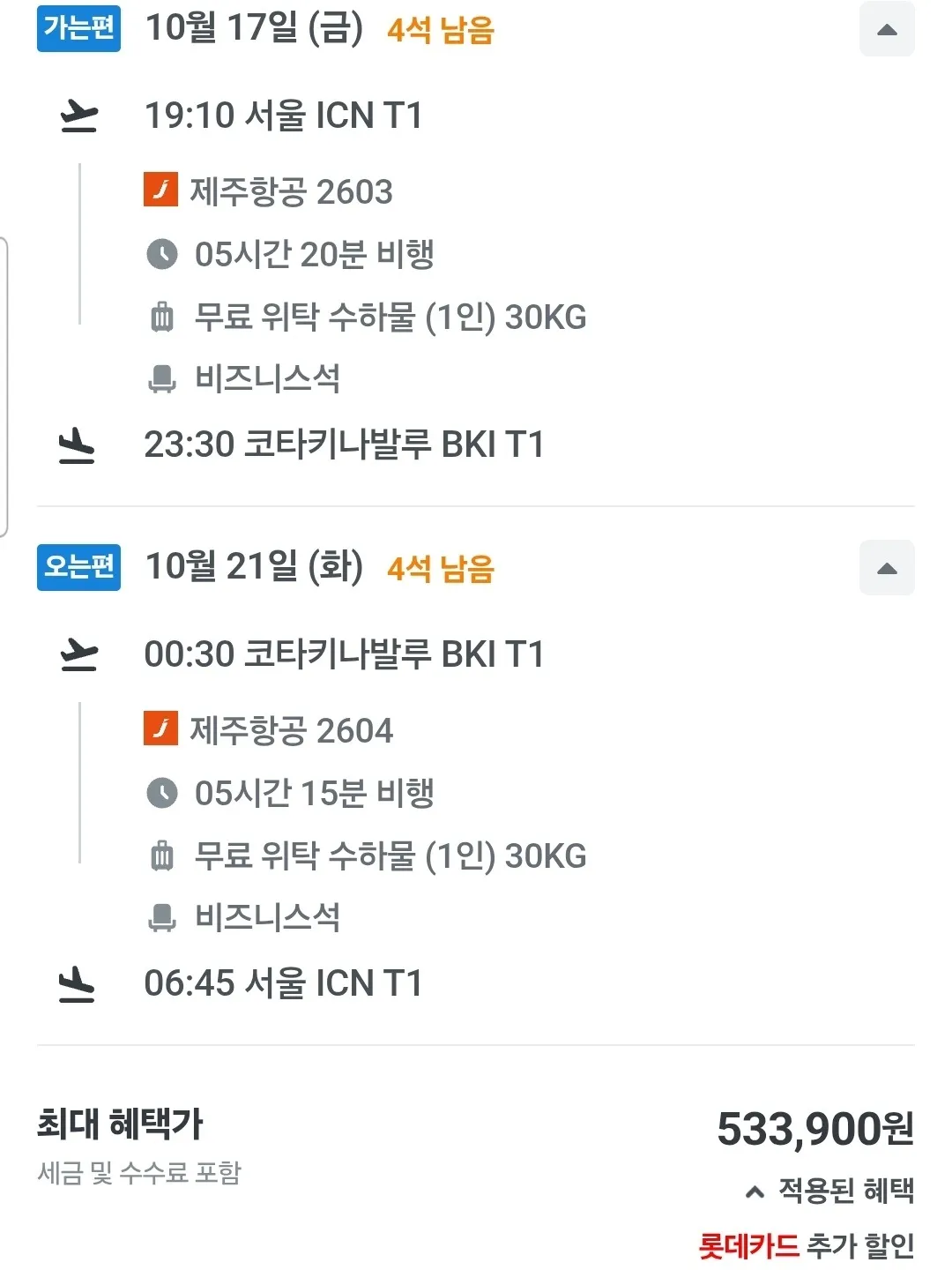Select the Jeju Air logo on flight 2604
This screenshot has height=1270, width=952.
point(161,730)
